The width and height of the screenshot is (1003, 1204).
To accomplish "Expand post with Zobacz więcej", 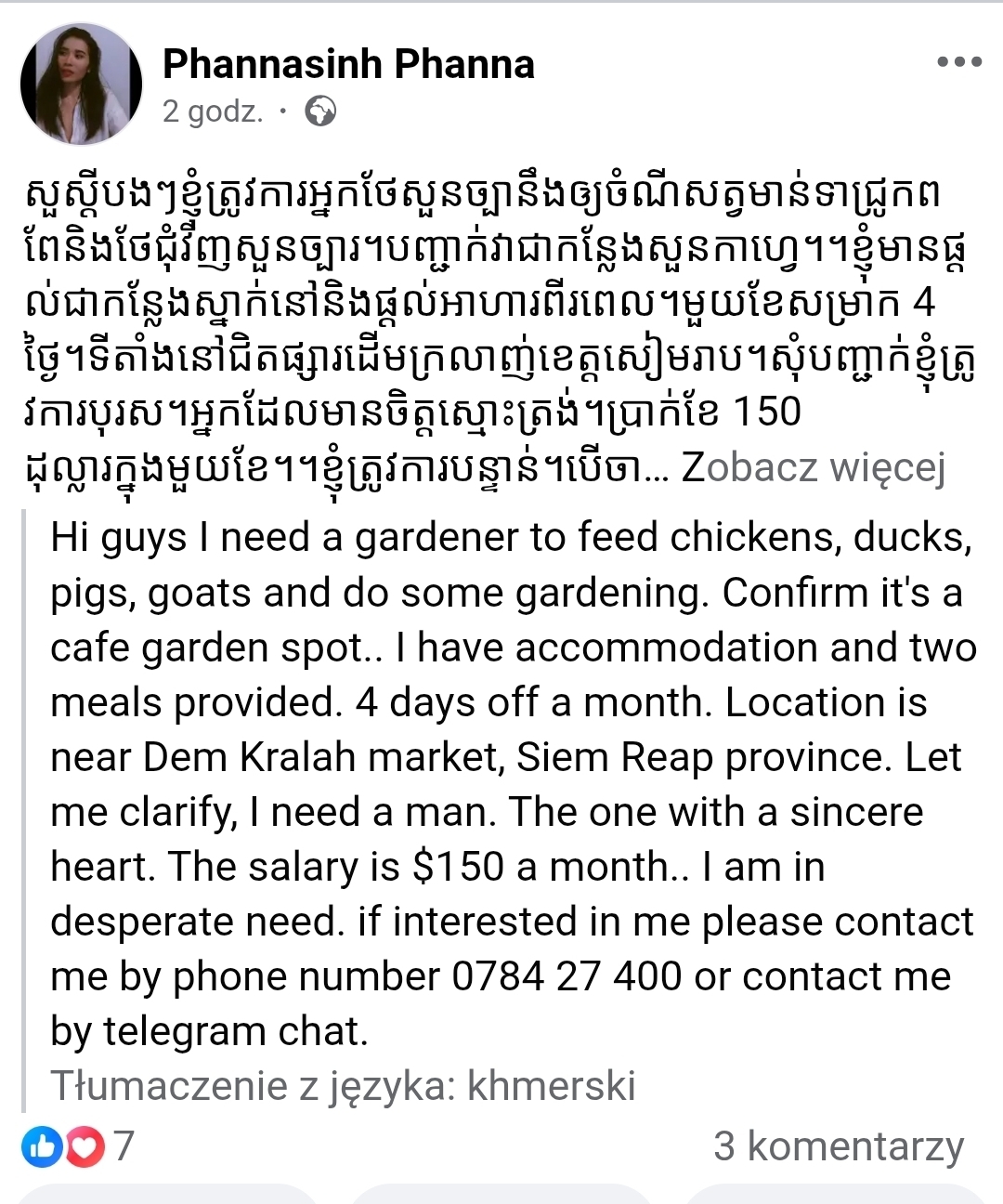I will (814, 467).
